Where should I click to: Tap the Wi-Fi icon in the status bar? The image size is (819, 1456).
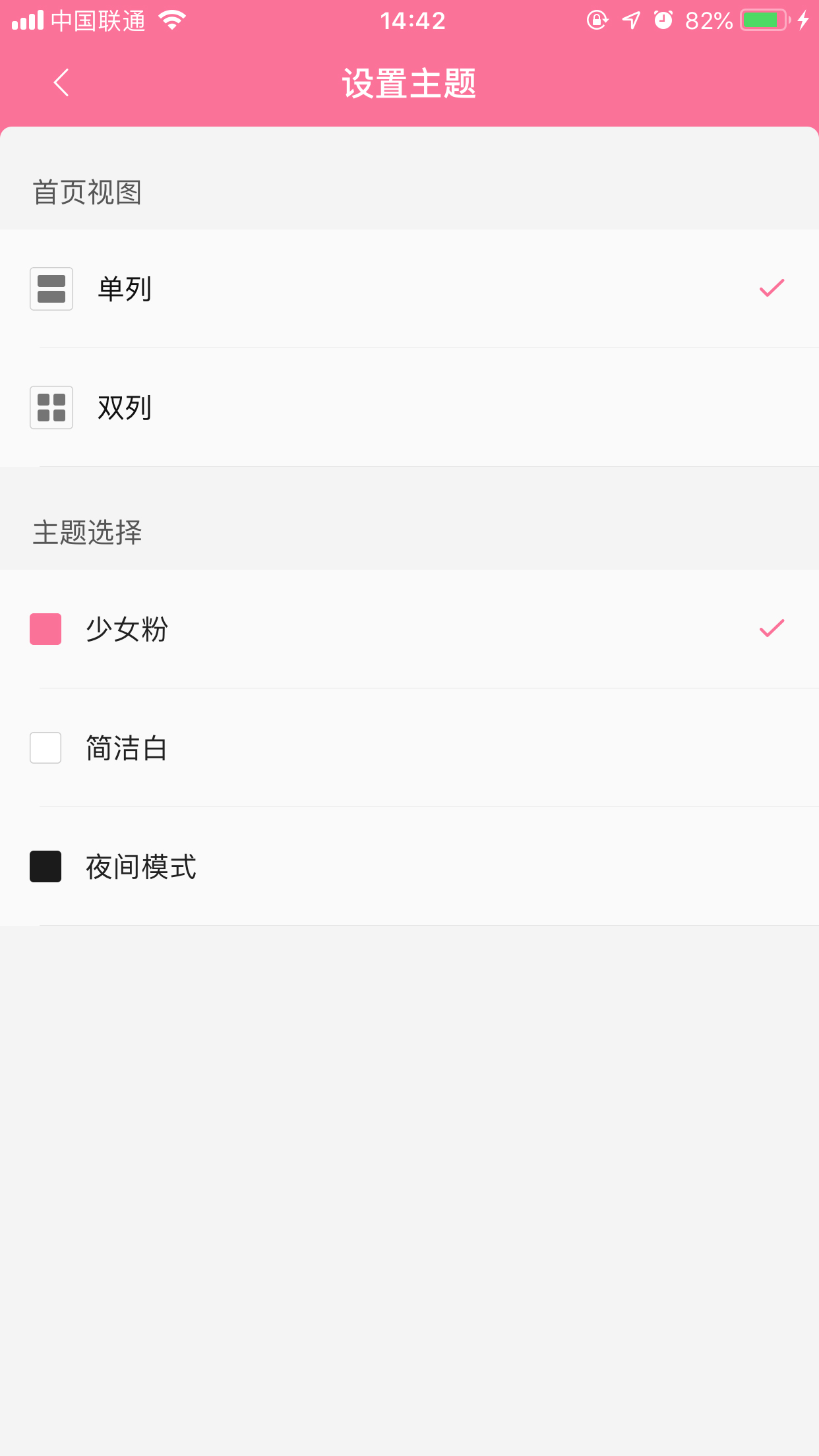(170, 20)
